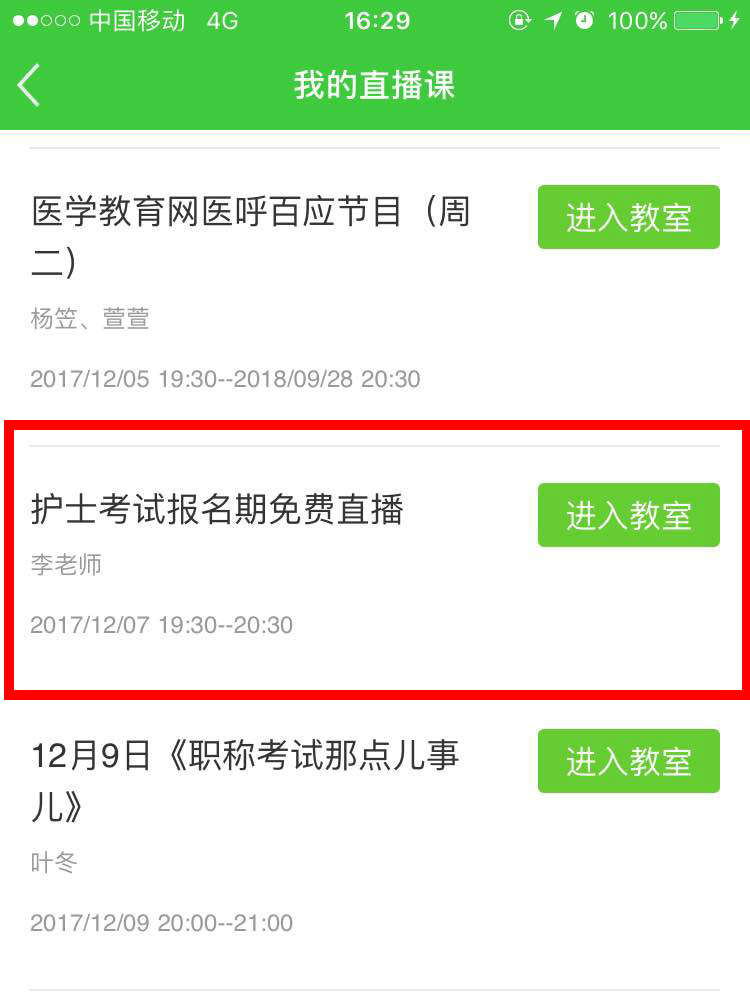Tap the orientation lock icon in status bar

click(x=518, y=18)
